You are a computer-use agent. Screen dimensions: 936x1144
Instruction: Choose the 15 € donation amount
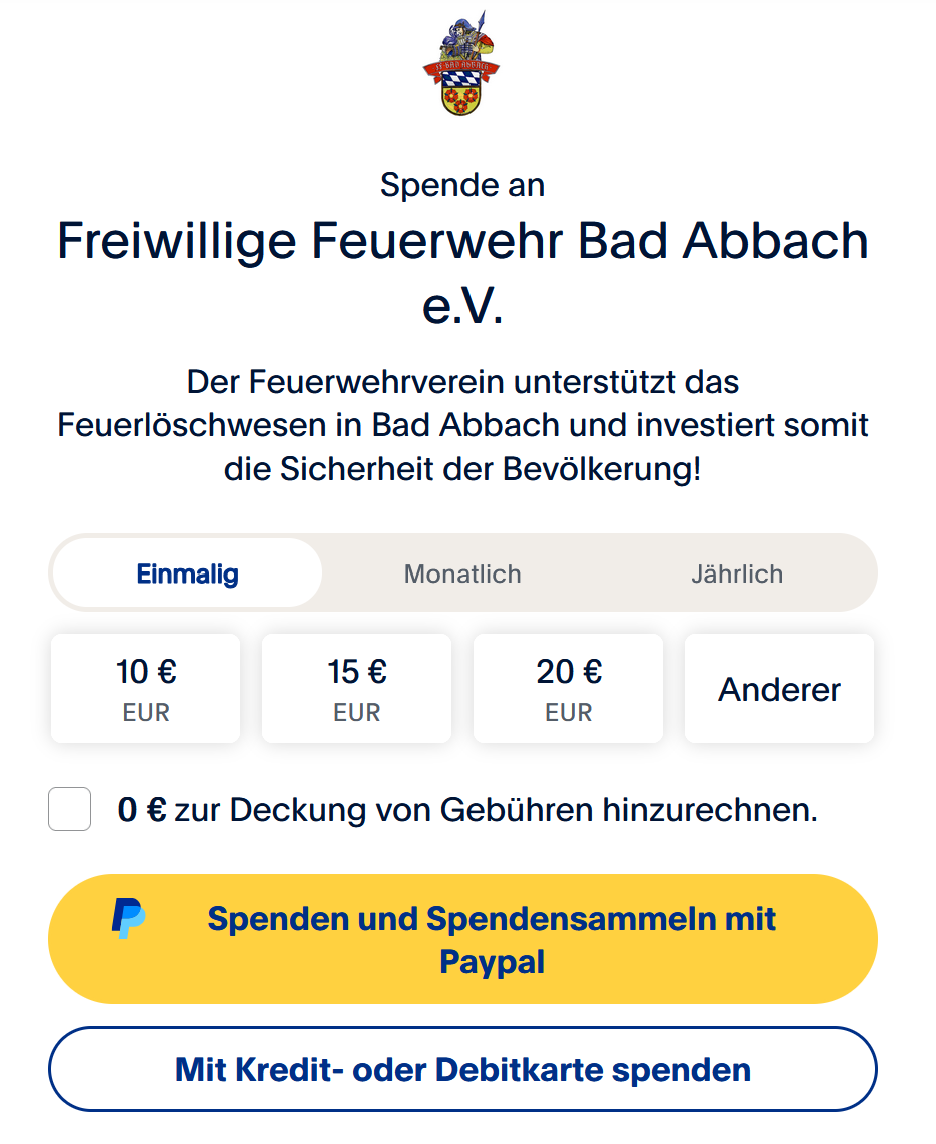357,689
